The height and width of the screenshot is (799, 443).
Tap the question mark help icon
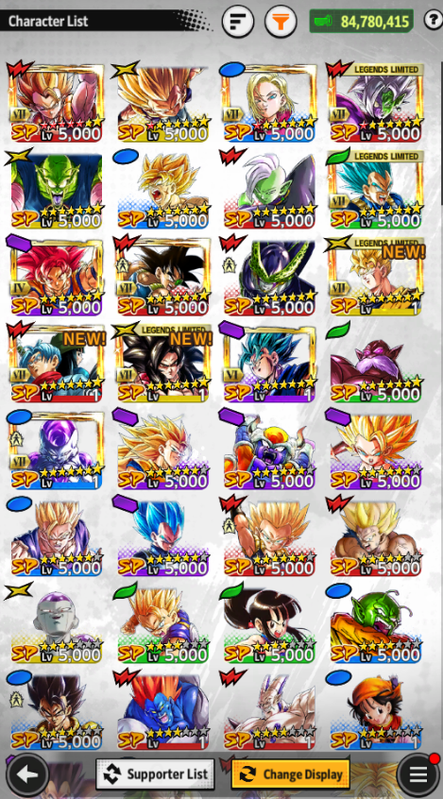[x=433, y=20]
